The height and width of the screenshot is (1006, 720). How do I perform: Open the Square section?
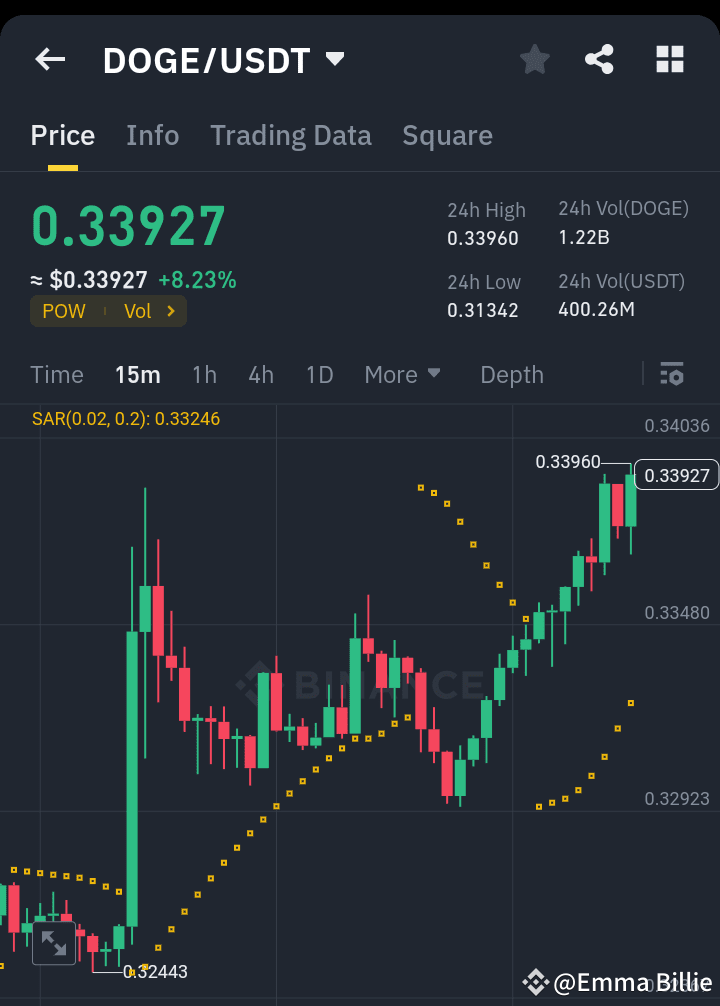(x=447, y=135)
